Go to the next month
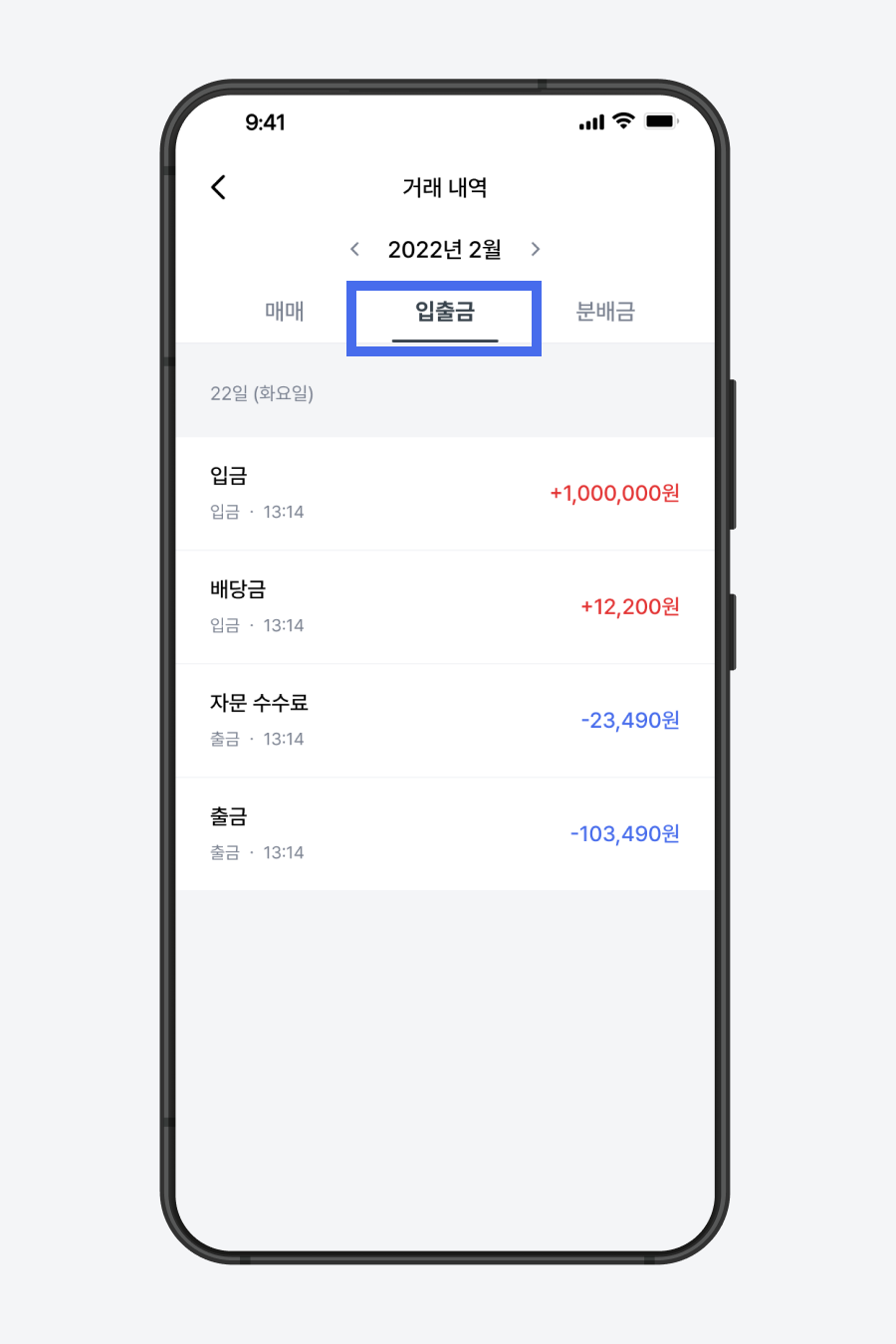This screenshot has height=1344, width=896. pyautogui.click(x=536, y=249)
